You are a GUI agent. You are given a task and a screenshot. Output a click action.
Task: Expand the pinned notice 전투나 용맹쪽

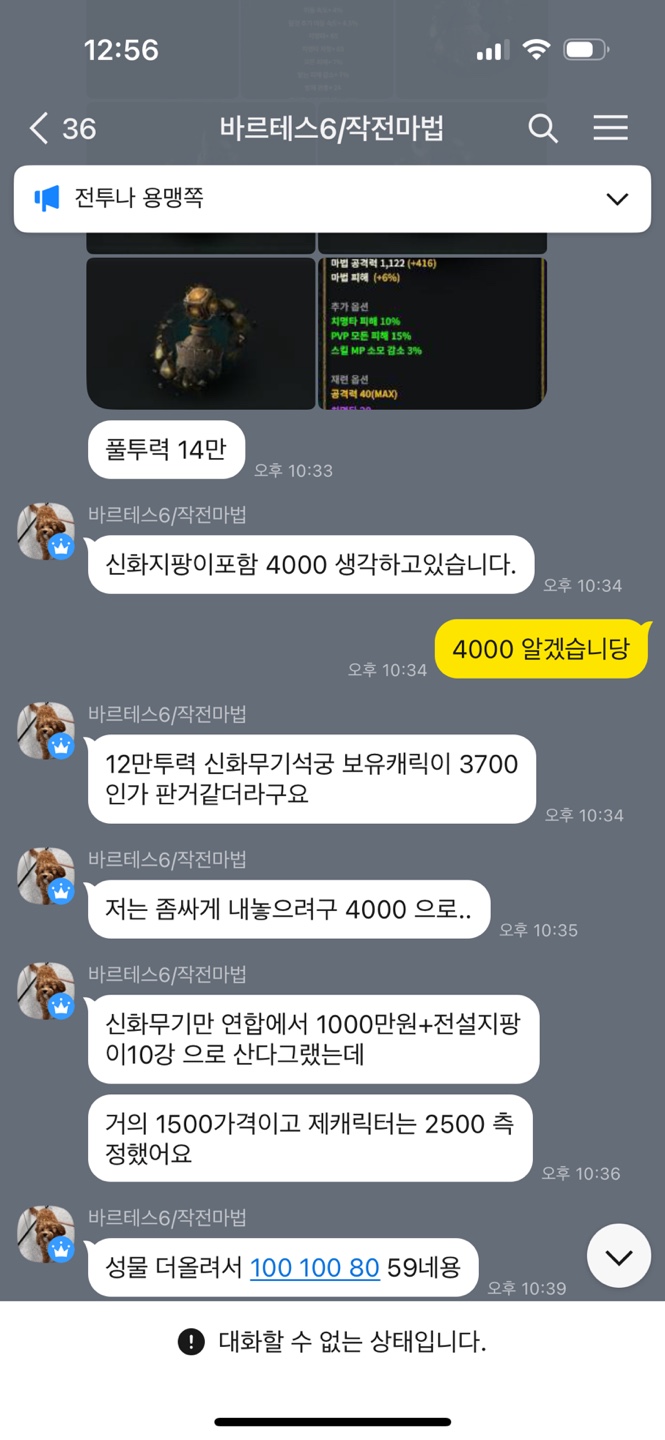pyautogui.click(x=617, y=199)
